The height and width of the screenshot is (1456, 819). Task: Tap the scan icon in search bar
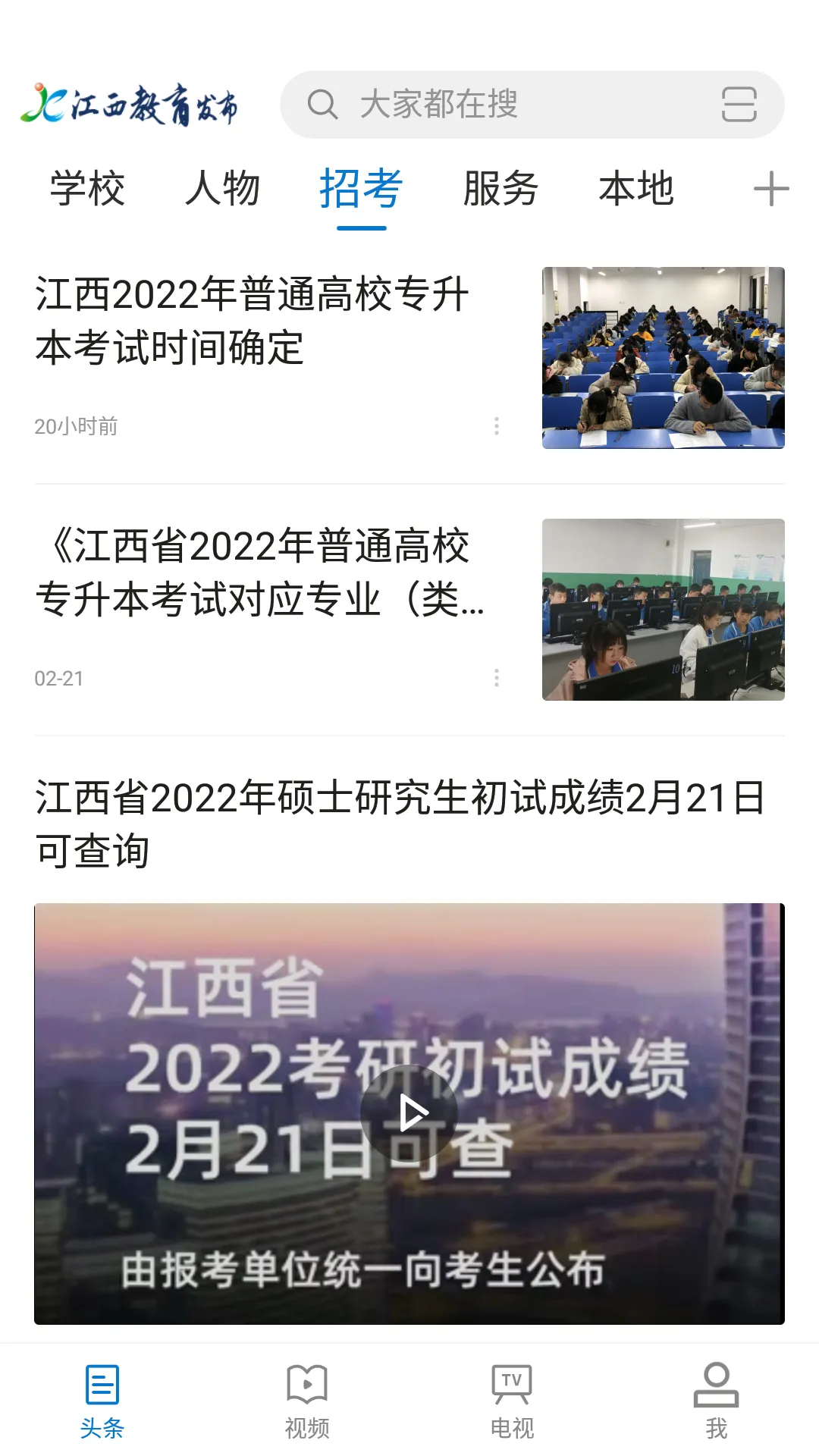(x=739, y=105)
